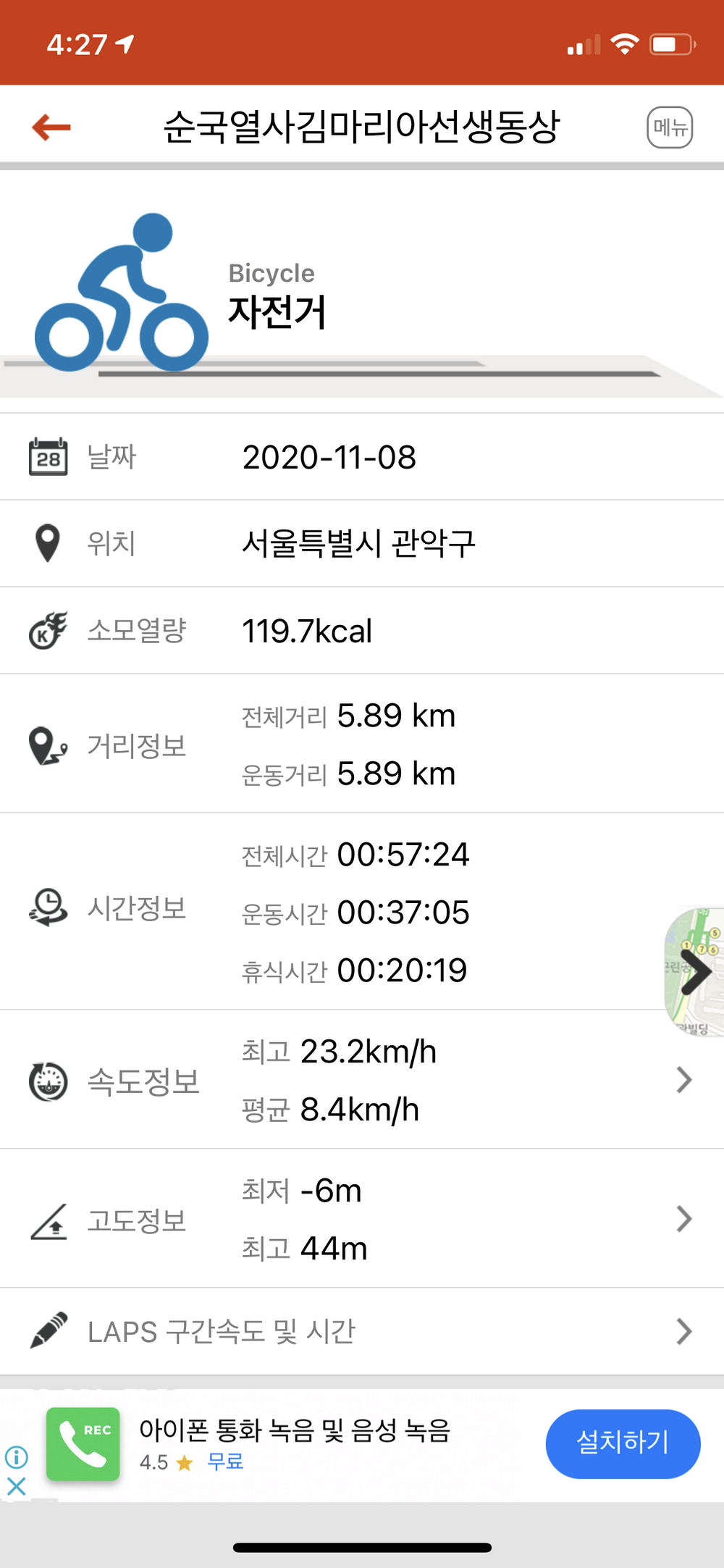724x1568 pixels.
Task: Open LAPS 구간속도 및 시간
Action: tap(362, 1331)
